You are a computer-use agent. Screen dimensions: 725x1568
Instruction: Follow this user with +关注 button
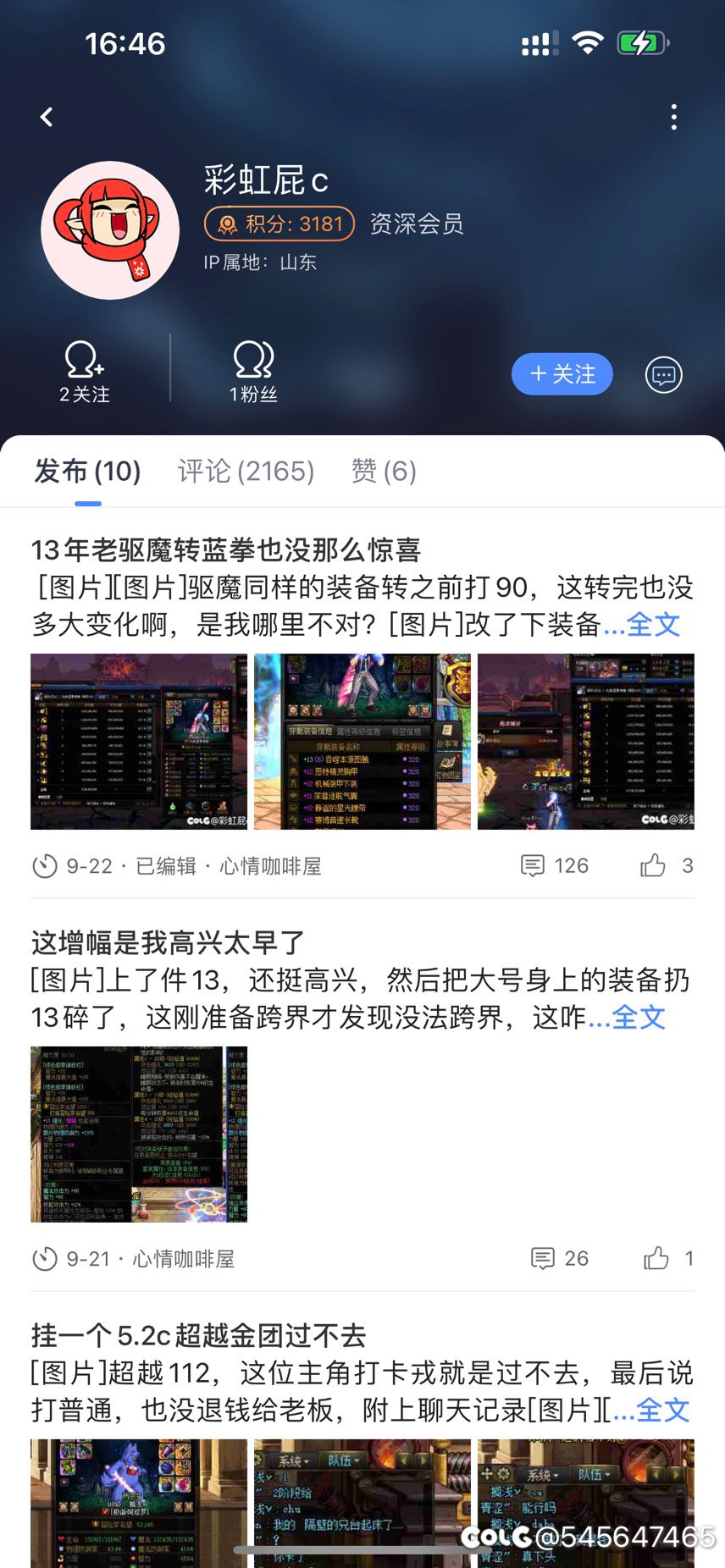click(562, 374)
